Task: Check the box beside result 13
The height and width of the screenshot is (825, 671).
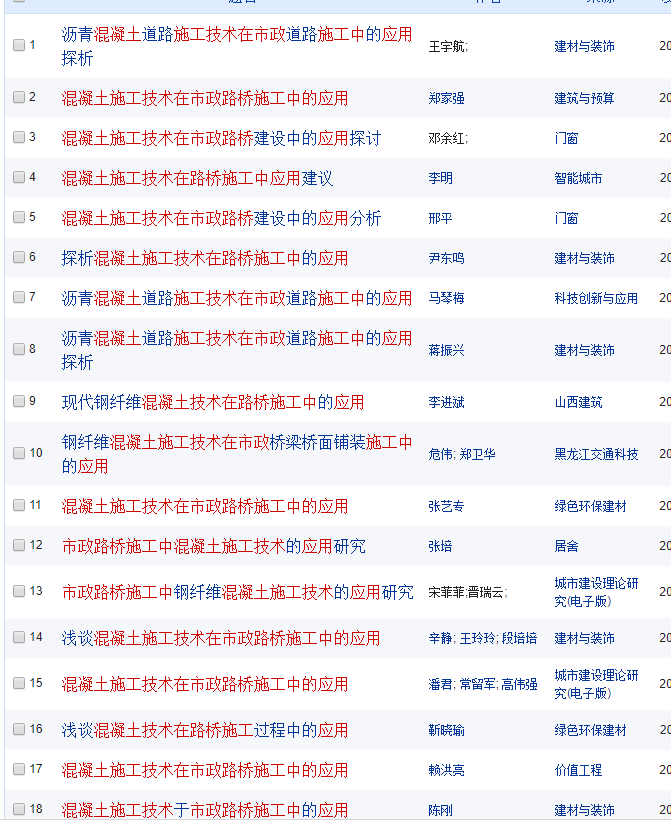Action: (18, 591)
